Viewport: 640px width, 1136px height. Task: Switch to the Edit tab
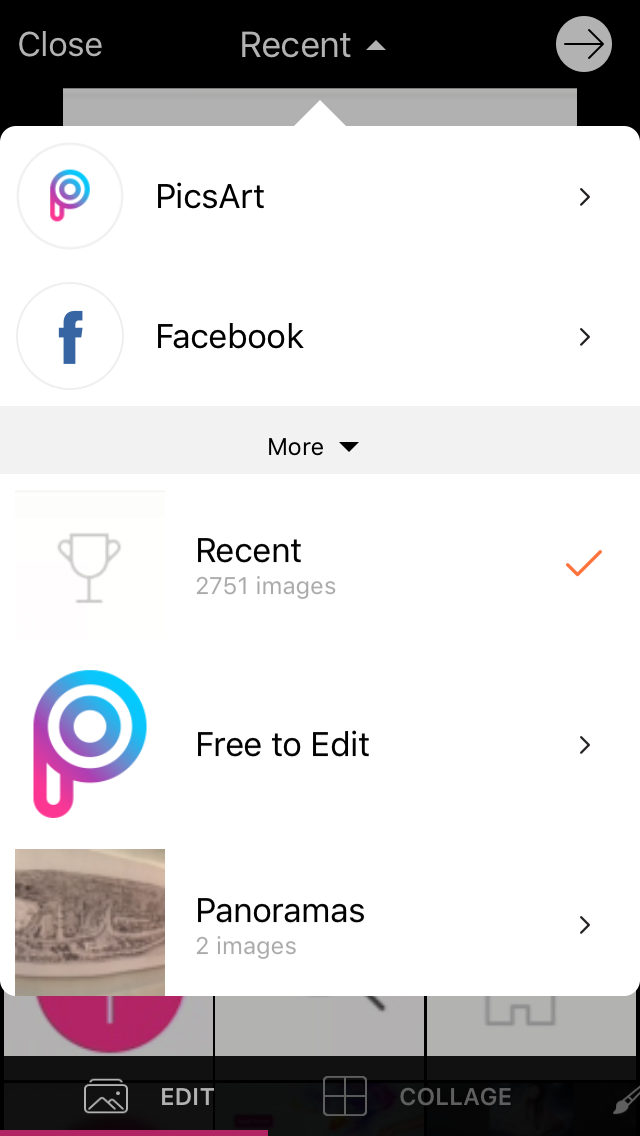(149, 1096)
